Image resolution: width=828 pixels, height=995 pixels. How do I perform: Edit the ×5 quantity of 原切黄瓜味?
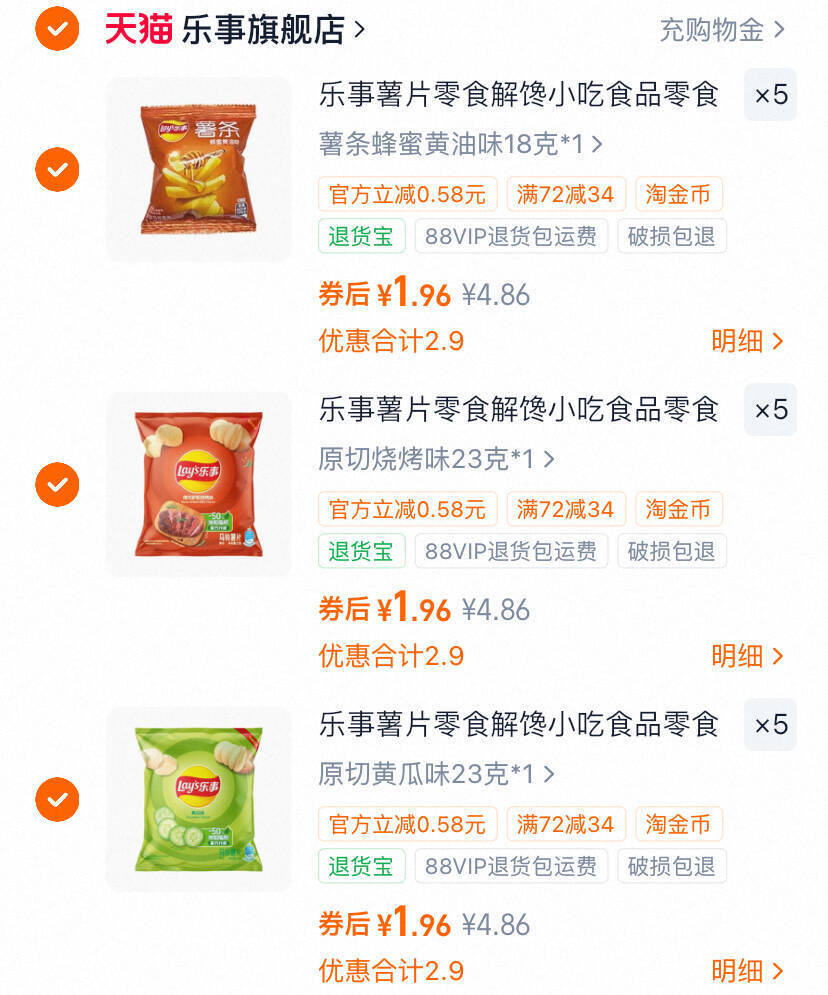tap(770, 725)
